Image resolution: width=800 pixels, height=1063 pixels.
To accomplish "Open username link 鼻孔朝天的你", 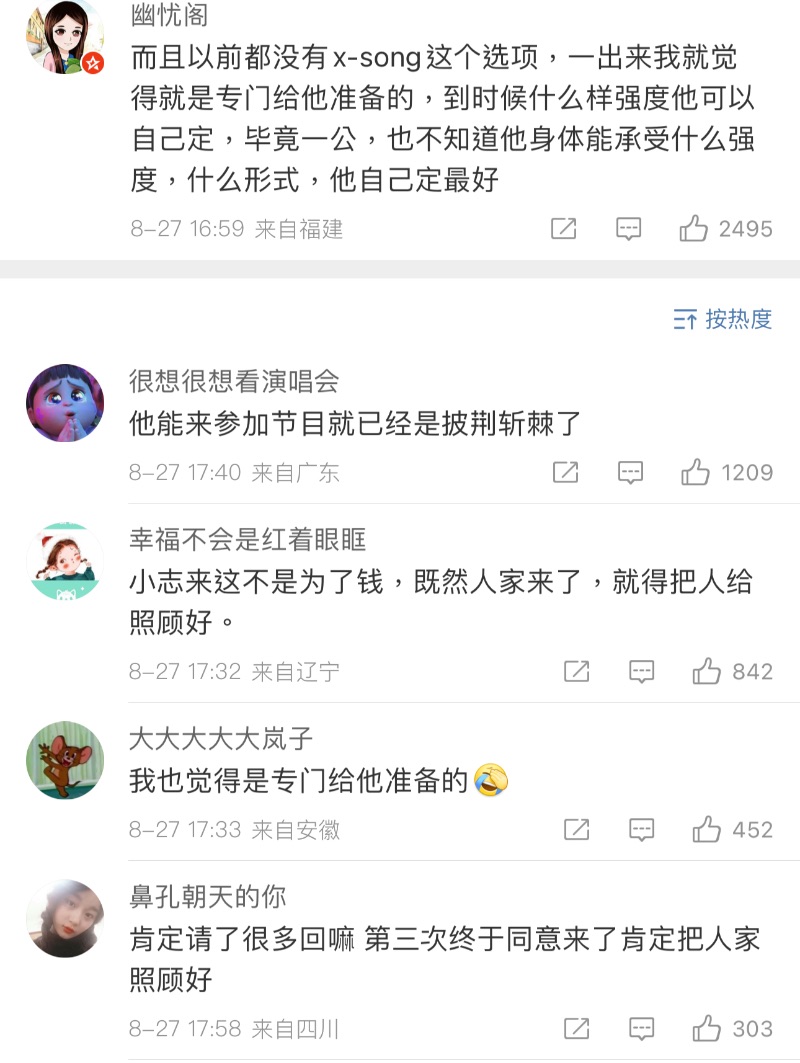I will [x=208, y=896].
